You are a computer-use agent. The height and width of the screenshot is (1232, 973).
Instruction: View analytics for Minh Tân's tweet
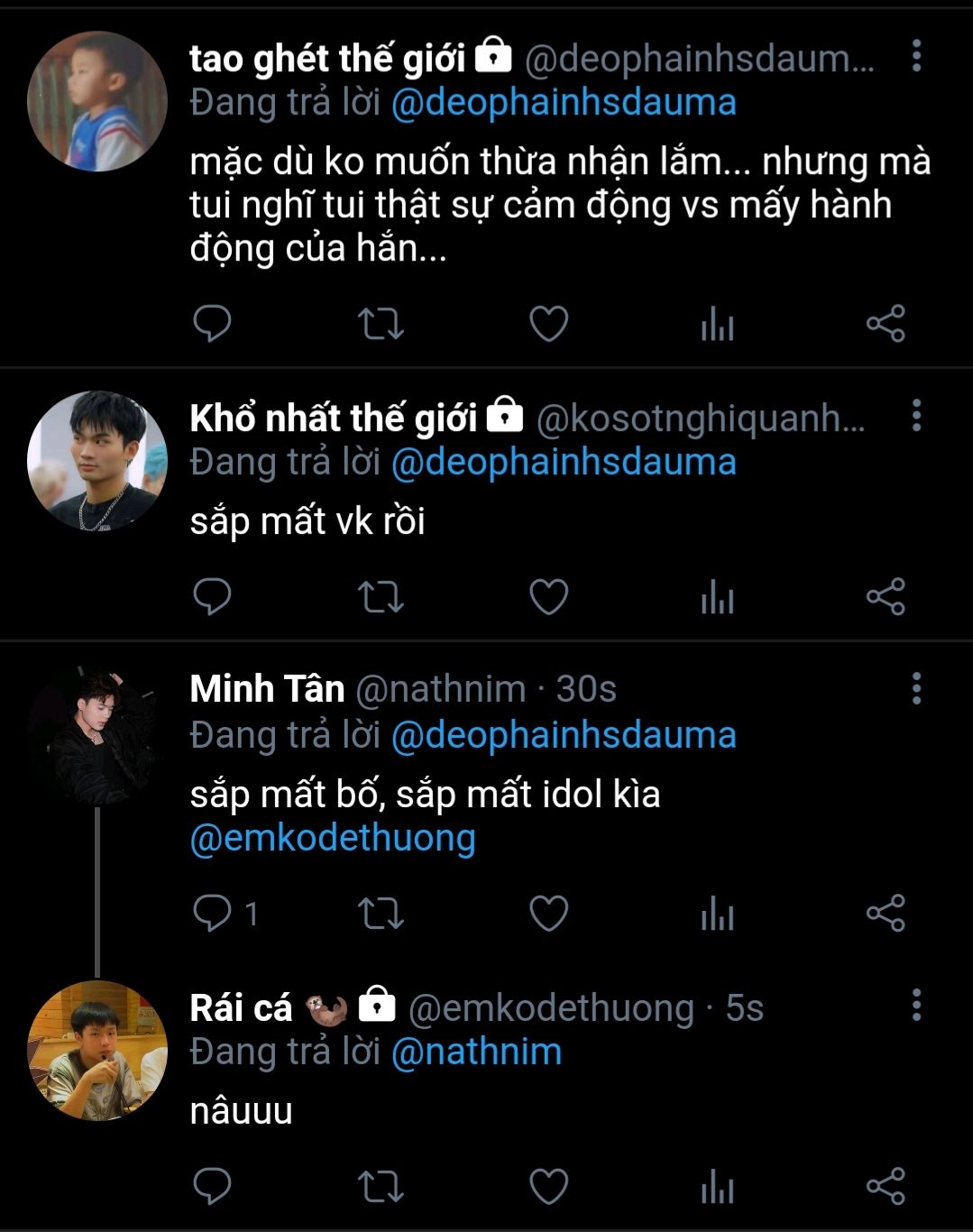(717, 914)
